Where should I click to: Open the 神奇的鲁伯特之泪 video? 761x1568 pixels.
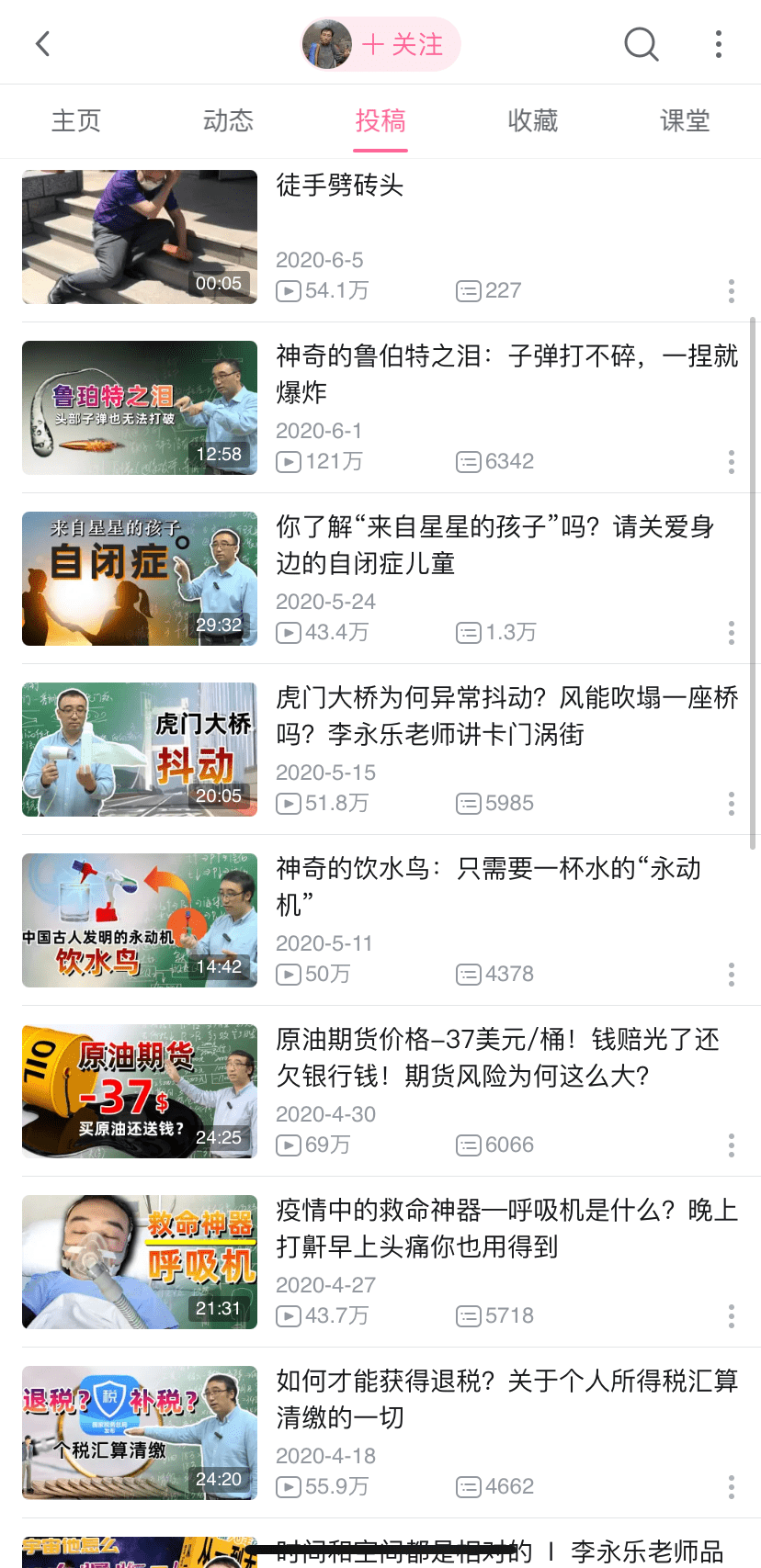[x=140, y=408]
